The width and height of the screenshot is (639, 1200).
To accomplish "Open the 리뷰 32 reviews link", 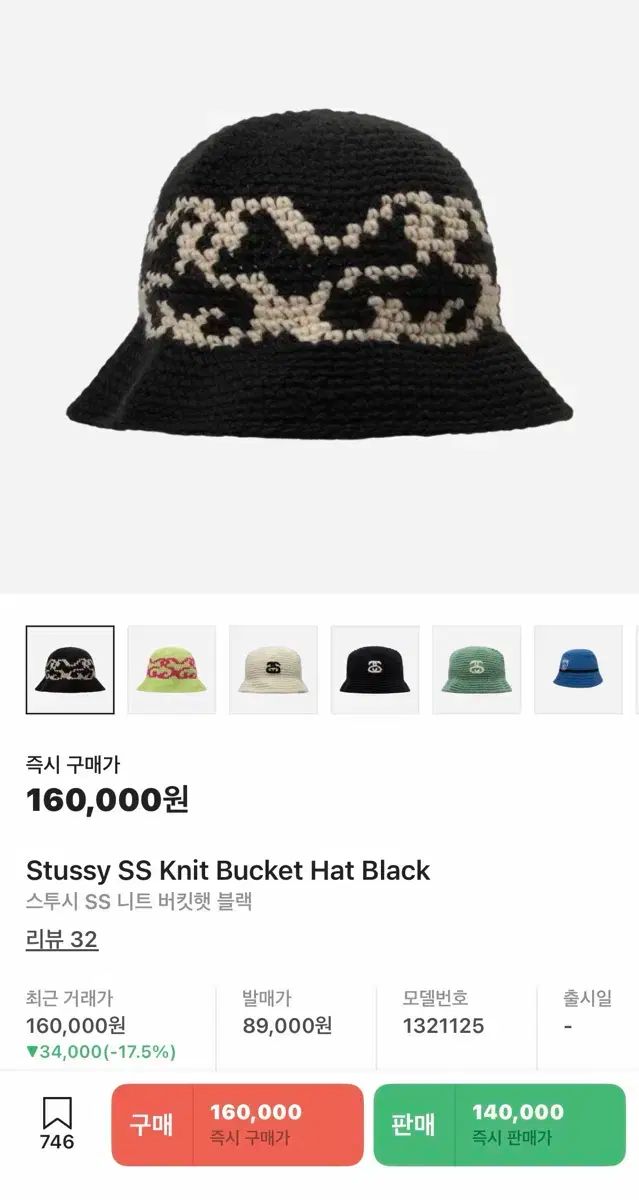I will point(62,940).
